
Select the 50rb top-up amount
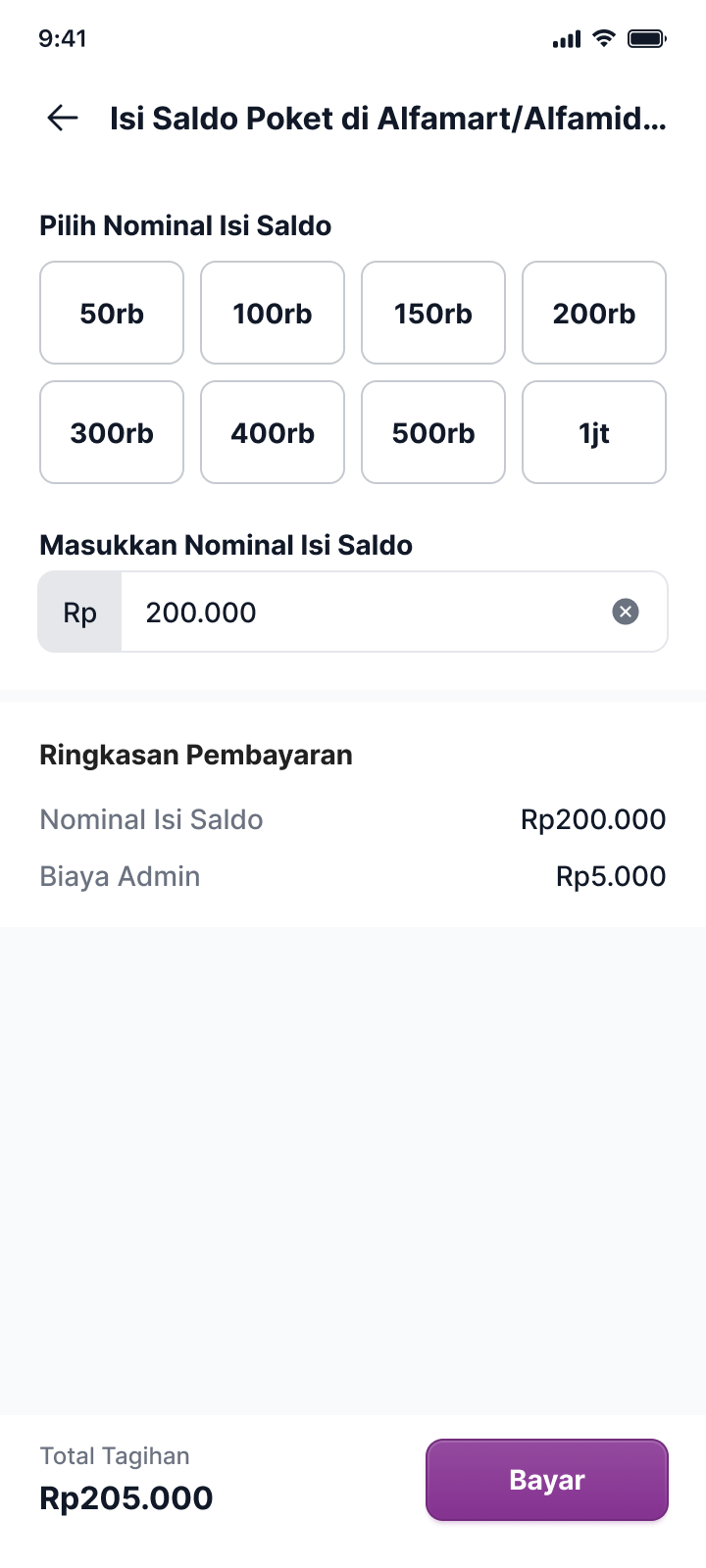112,313
